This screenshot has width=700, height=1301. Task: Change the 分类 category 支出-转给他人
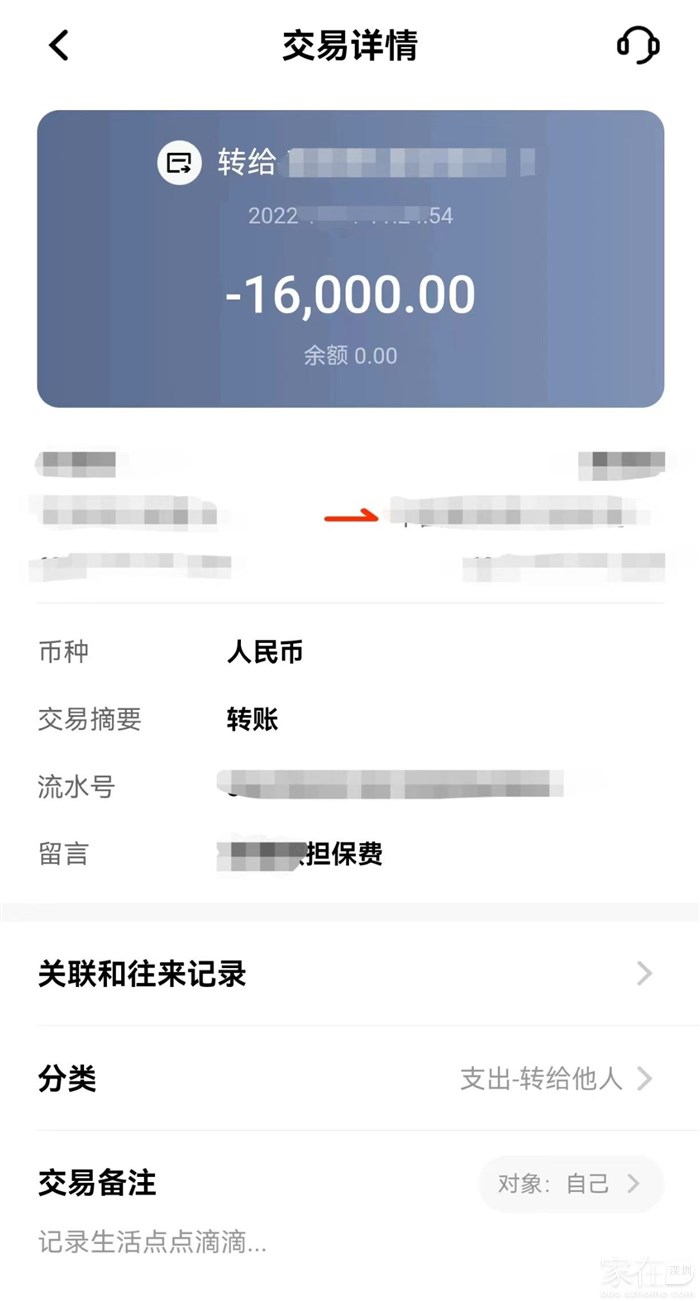coord(555,1079)
